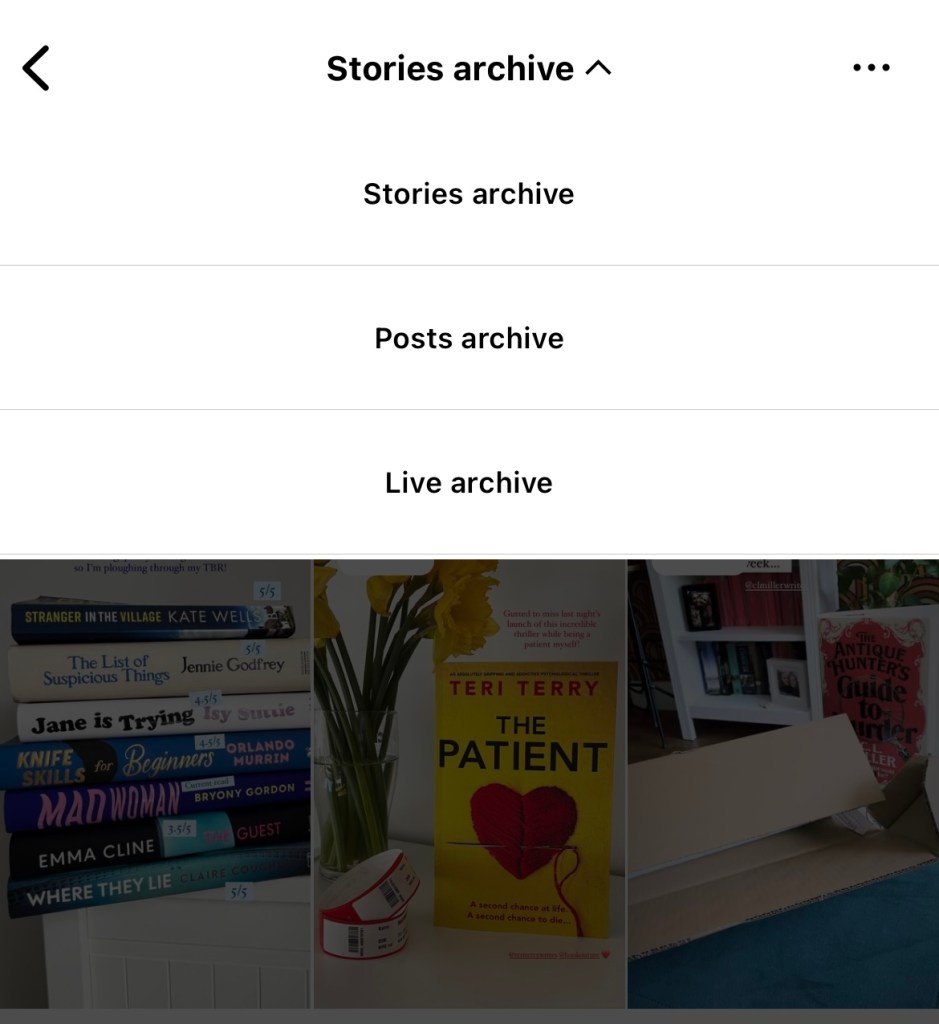Select Stories archive from the list
This screenshot has height=1024, width=939.
pyautogui.click(x=468, y=193)
